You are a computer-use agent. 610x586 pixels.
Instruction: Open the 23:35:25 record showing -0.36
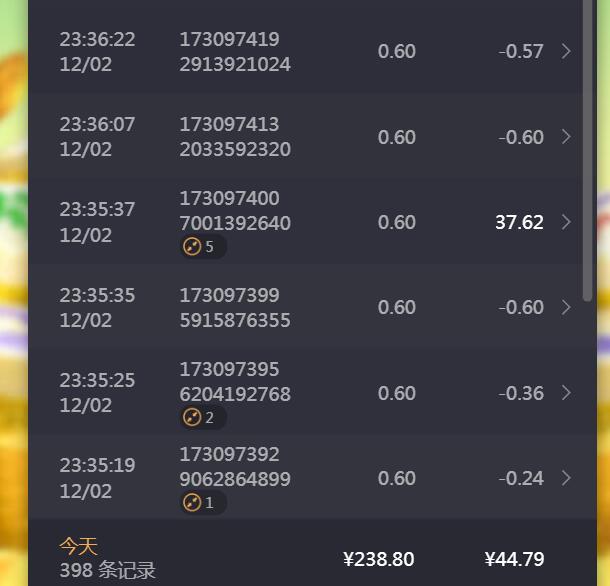(x=566, y=393)
